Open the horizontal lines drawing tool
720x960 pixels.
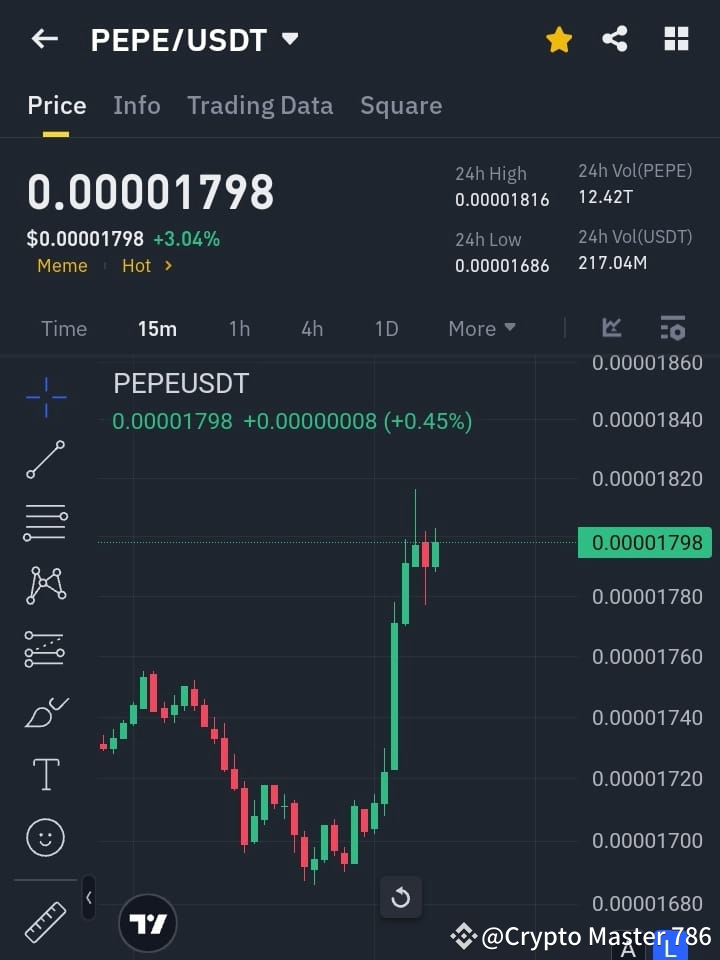45,523
